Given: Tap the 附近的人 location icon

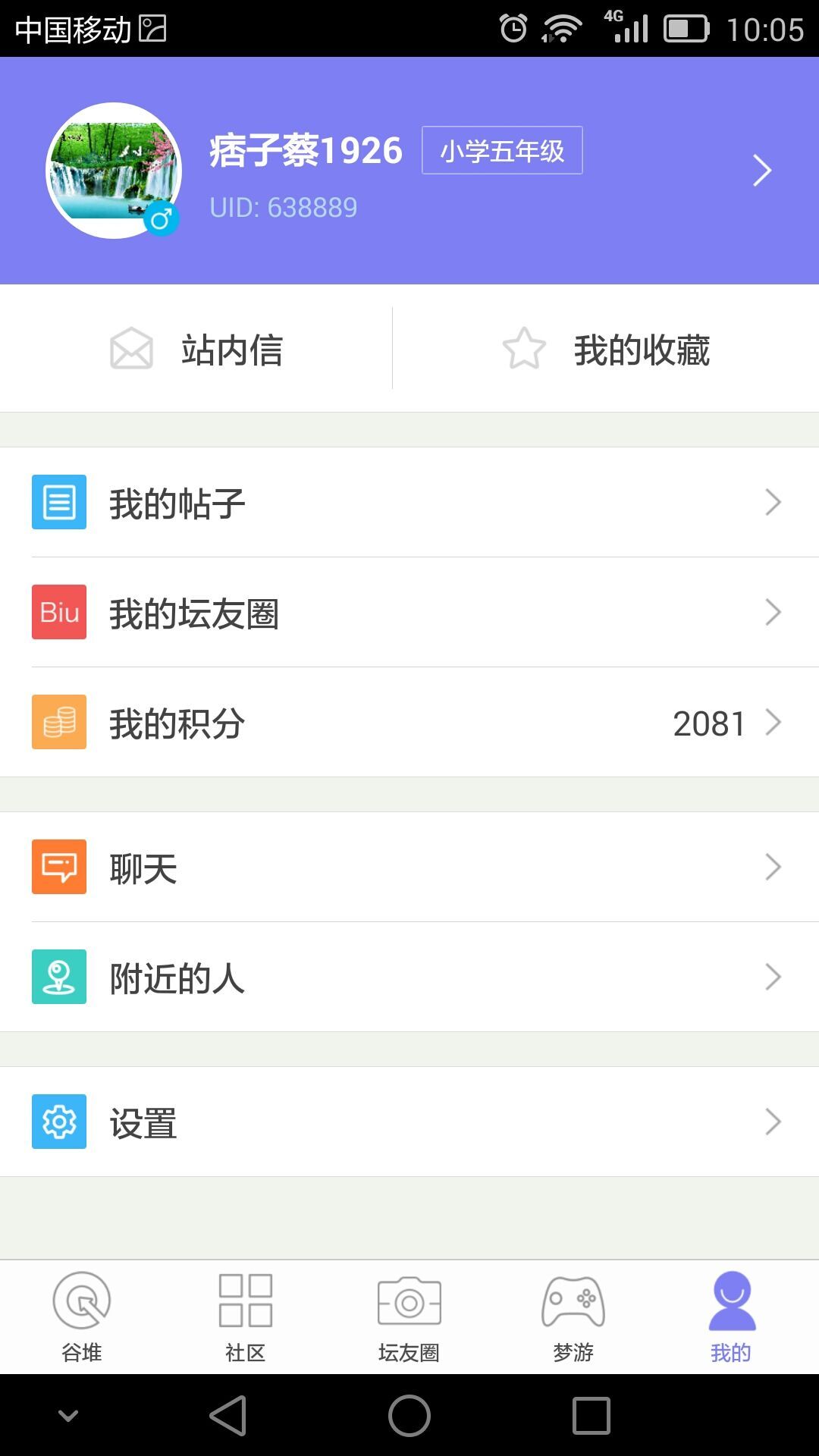Looking at the screenshot, I should 58,978.
